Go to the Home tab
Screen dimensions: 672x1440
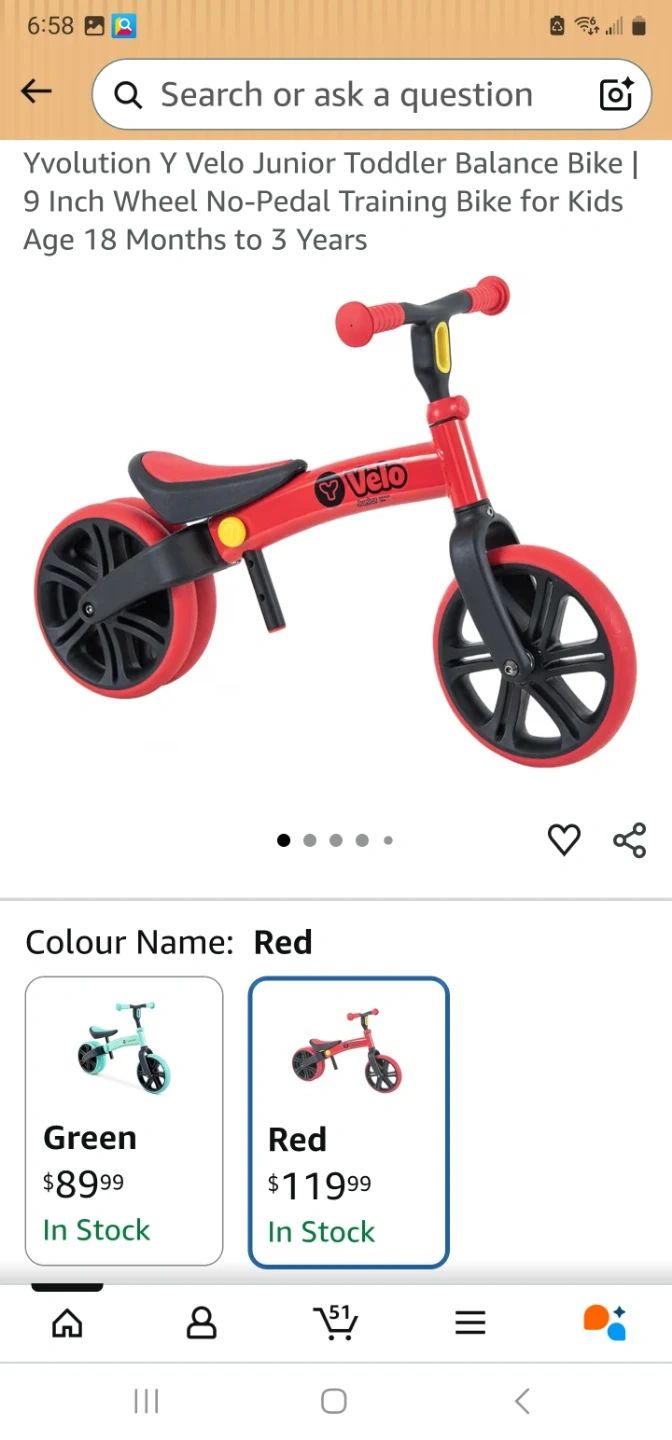pyautogui.click(x=67, y=1323)
